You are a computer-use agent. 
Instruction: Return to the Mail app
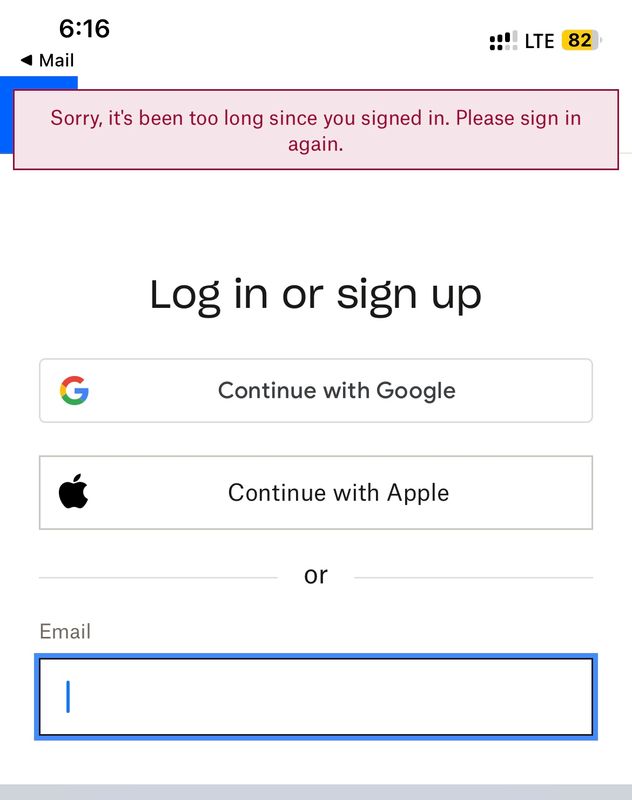point(47,61)
